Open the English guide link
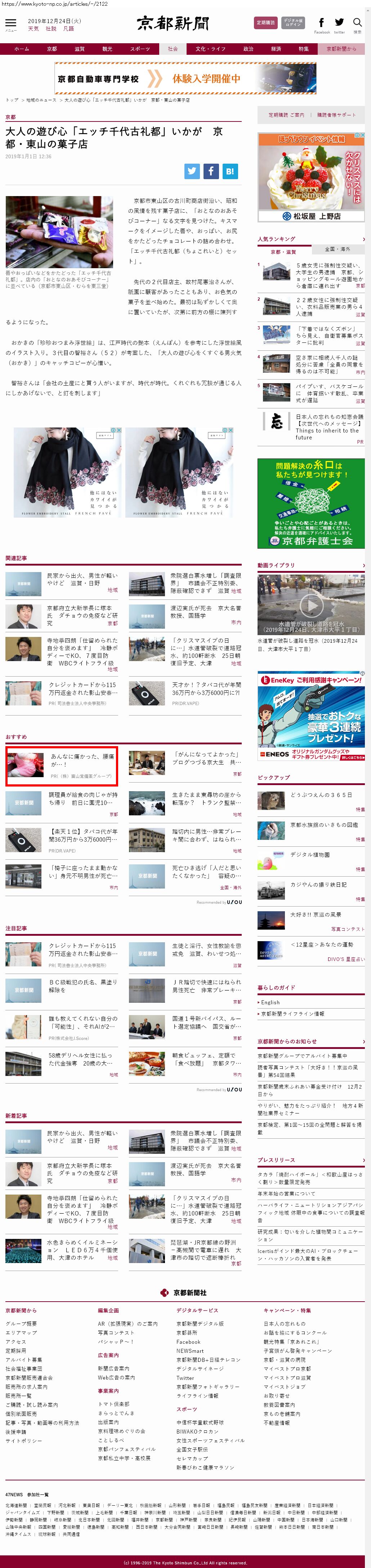This screenshot has width=371, height=1568. pos(271,1002)
